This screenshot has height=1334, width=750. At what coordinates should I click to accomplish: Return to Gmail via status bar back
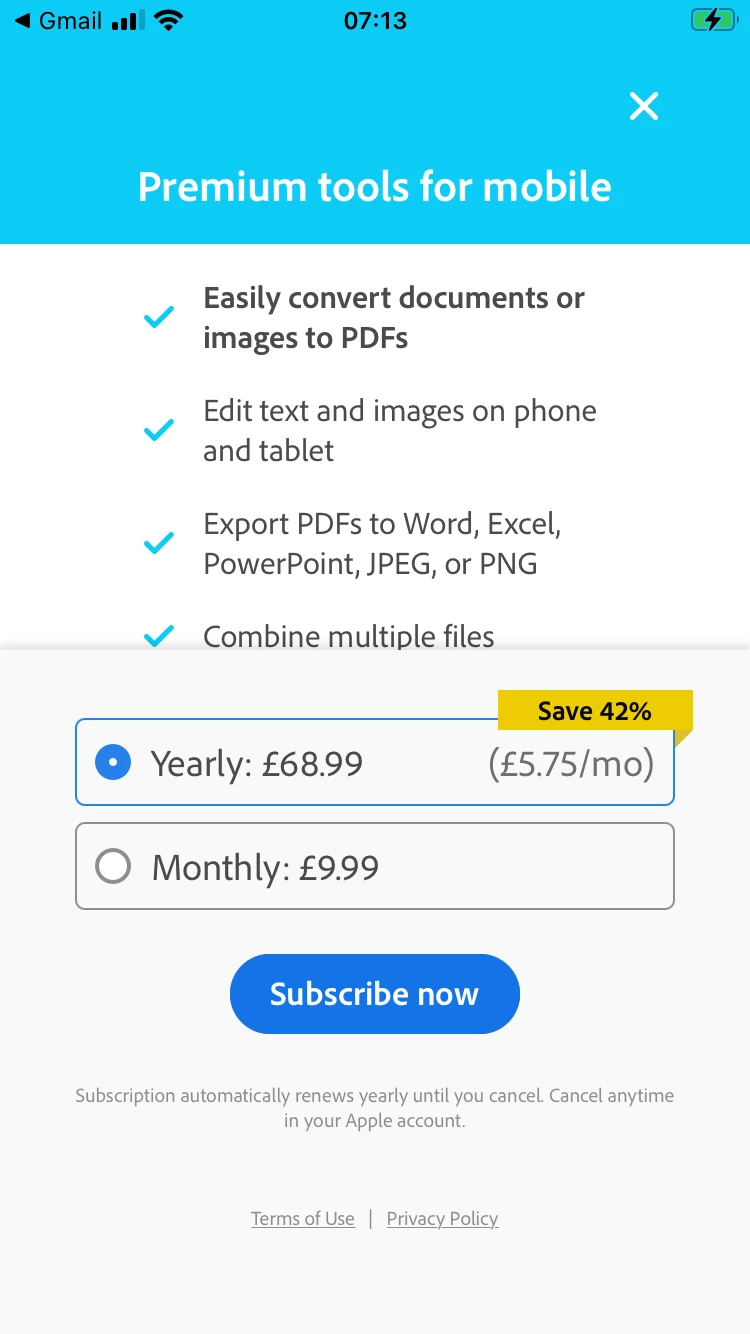tap(58, 20)
